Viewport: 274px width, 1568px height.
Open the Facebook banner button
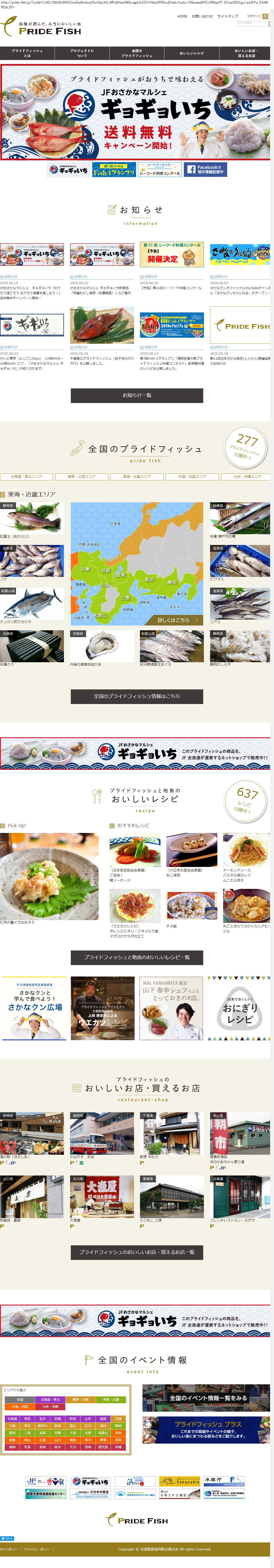[x=205, y=170]
